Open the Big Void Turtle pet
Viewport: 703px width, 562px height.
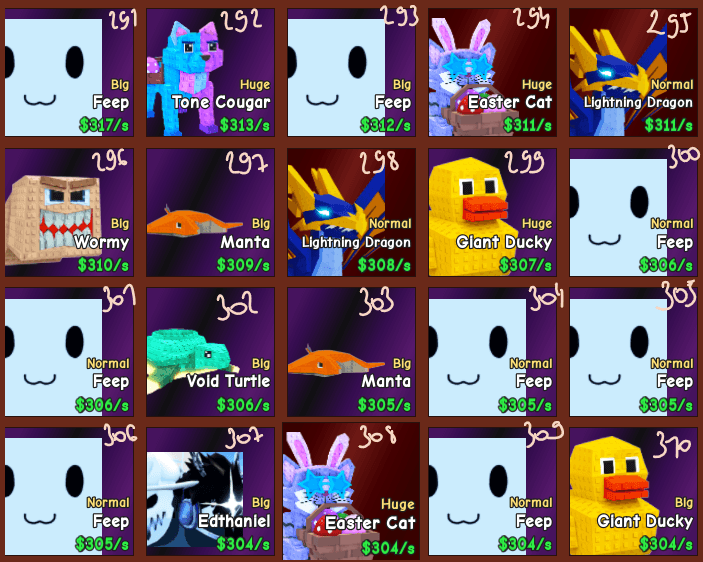pos(210,351)
